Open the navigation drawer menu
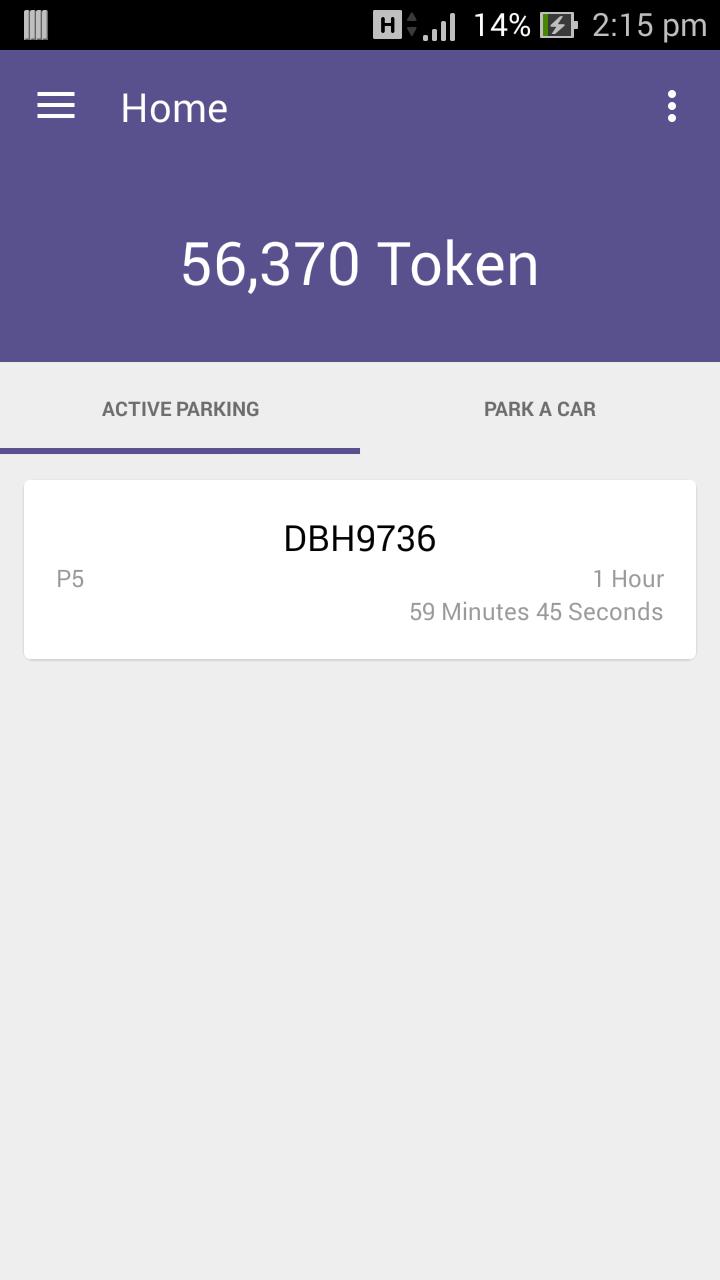This screenshot has width=720, height=1280. (x=55, y=106)
